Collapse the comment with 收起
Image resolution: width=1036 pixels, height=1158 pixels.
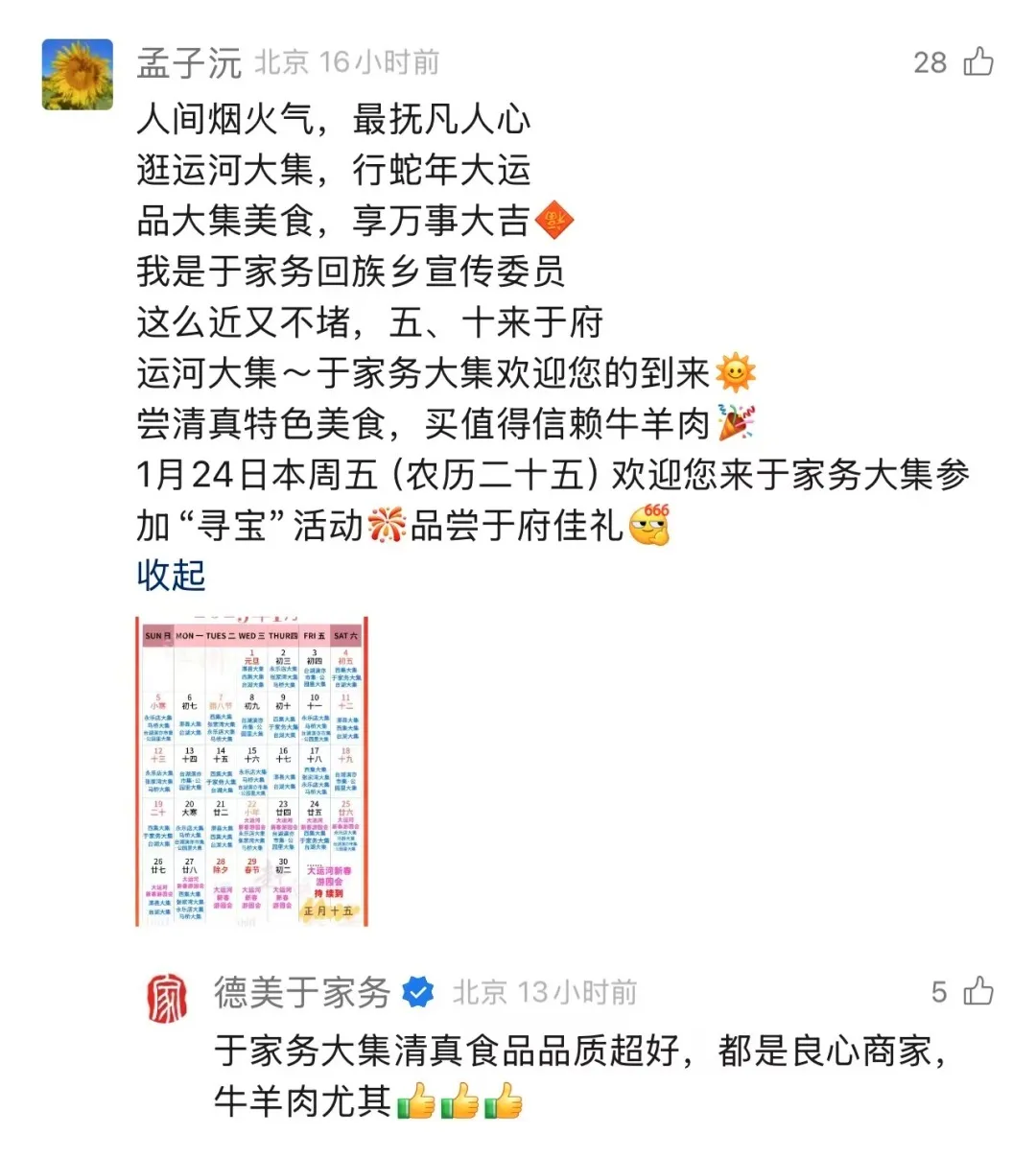point(171,576)
